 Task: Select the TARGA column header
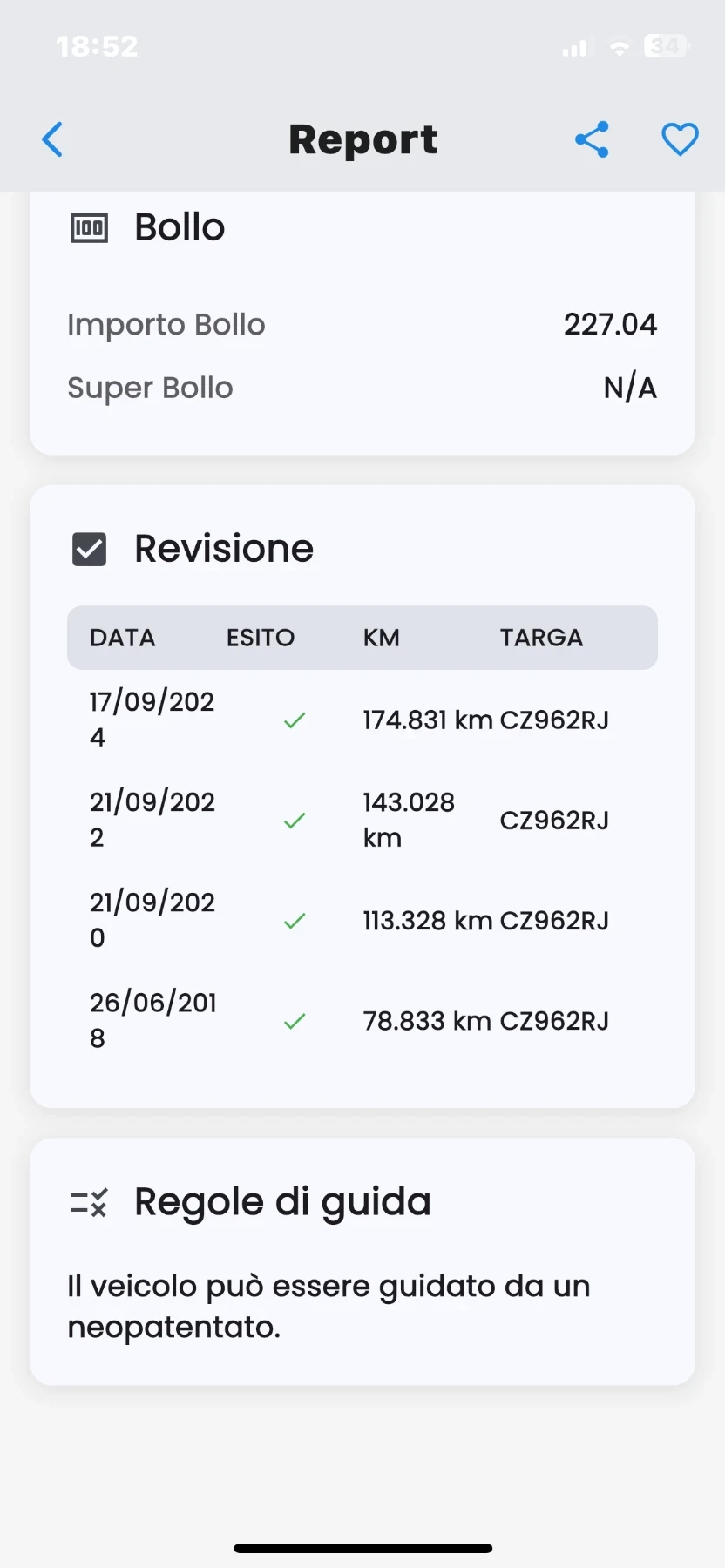[540, 638]
